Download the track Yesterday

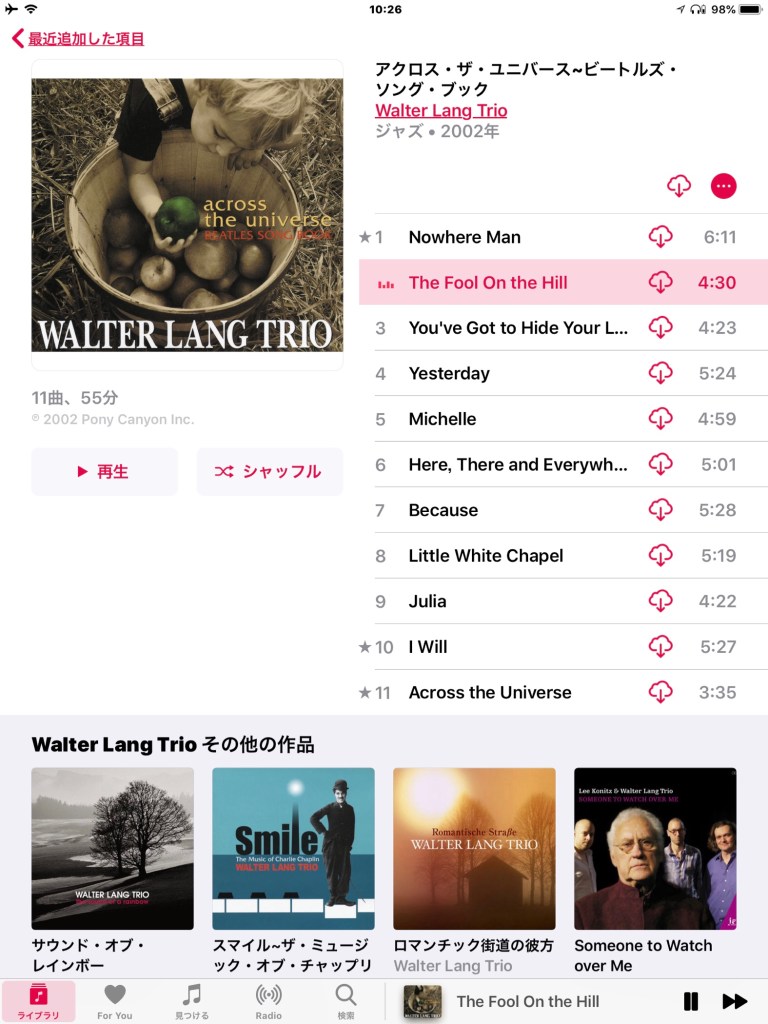660,374
